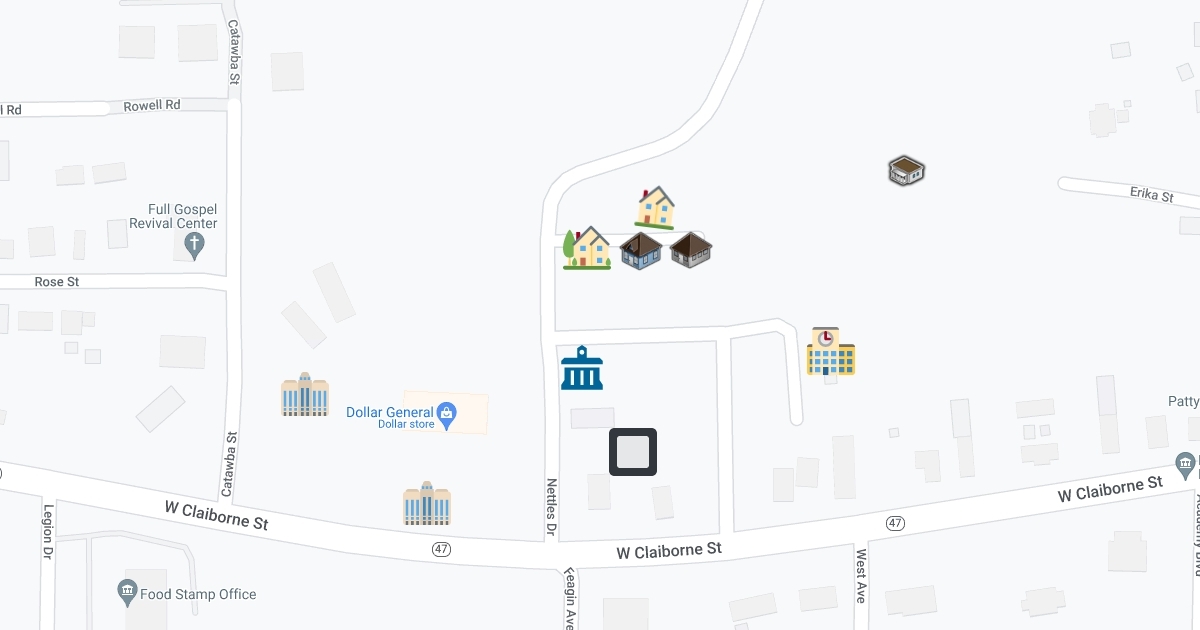1200x630 pixels.
Task: Select the brown building marker near Erika St
Action: tap(906, 171)
